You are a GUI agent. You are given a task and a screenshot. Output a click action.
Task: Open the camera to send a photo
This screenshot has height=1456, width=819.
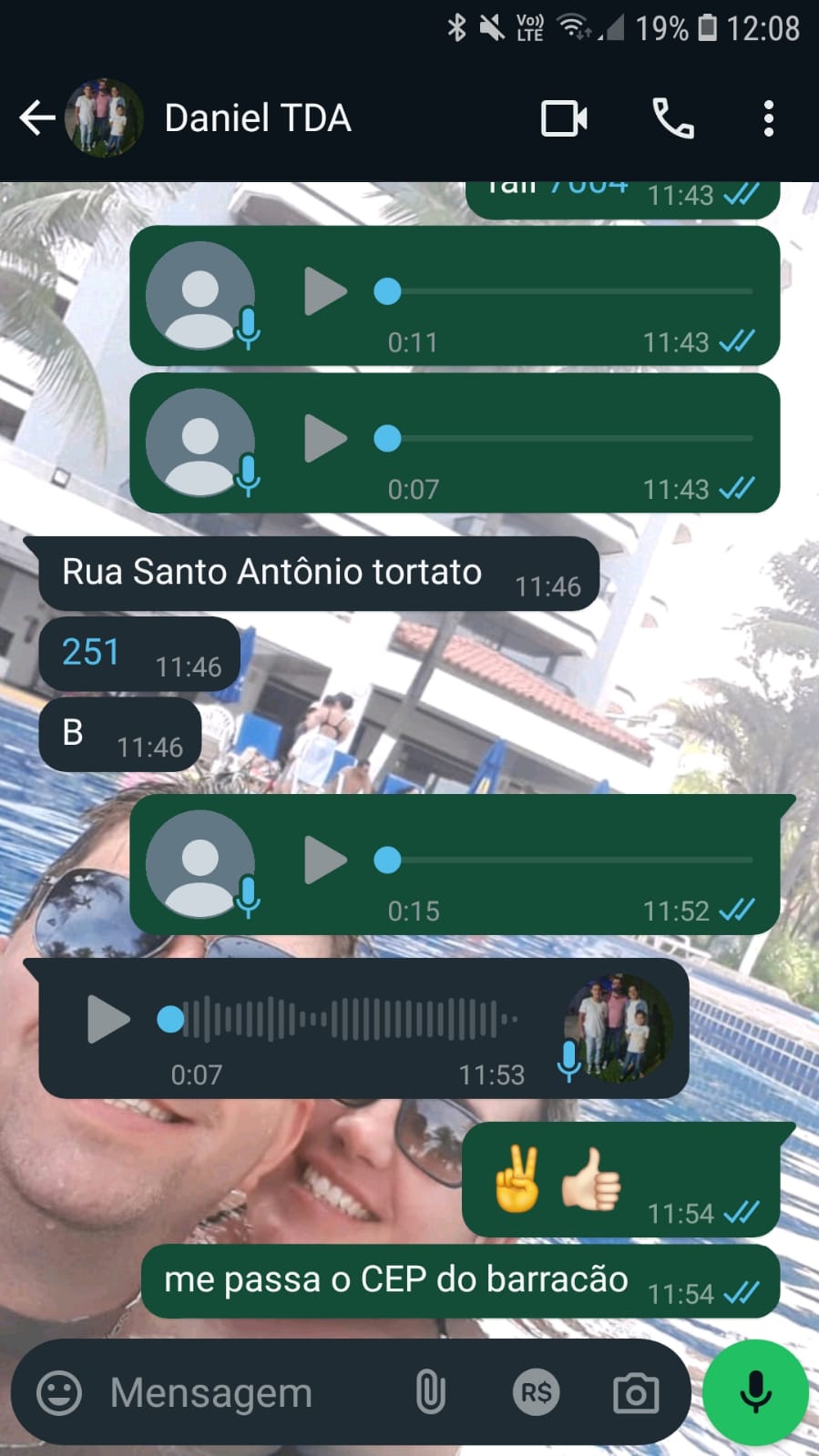636,1393
